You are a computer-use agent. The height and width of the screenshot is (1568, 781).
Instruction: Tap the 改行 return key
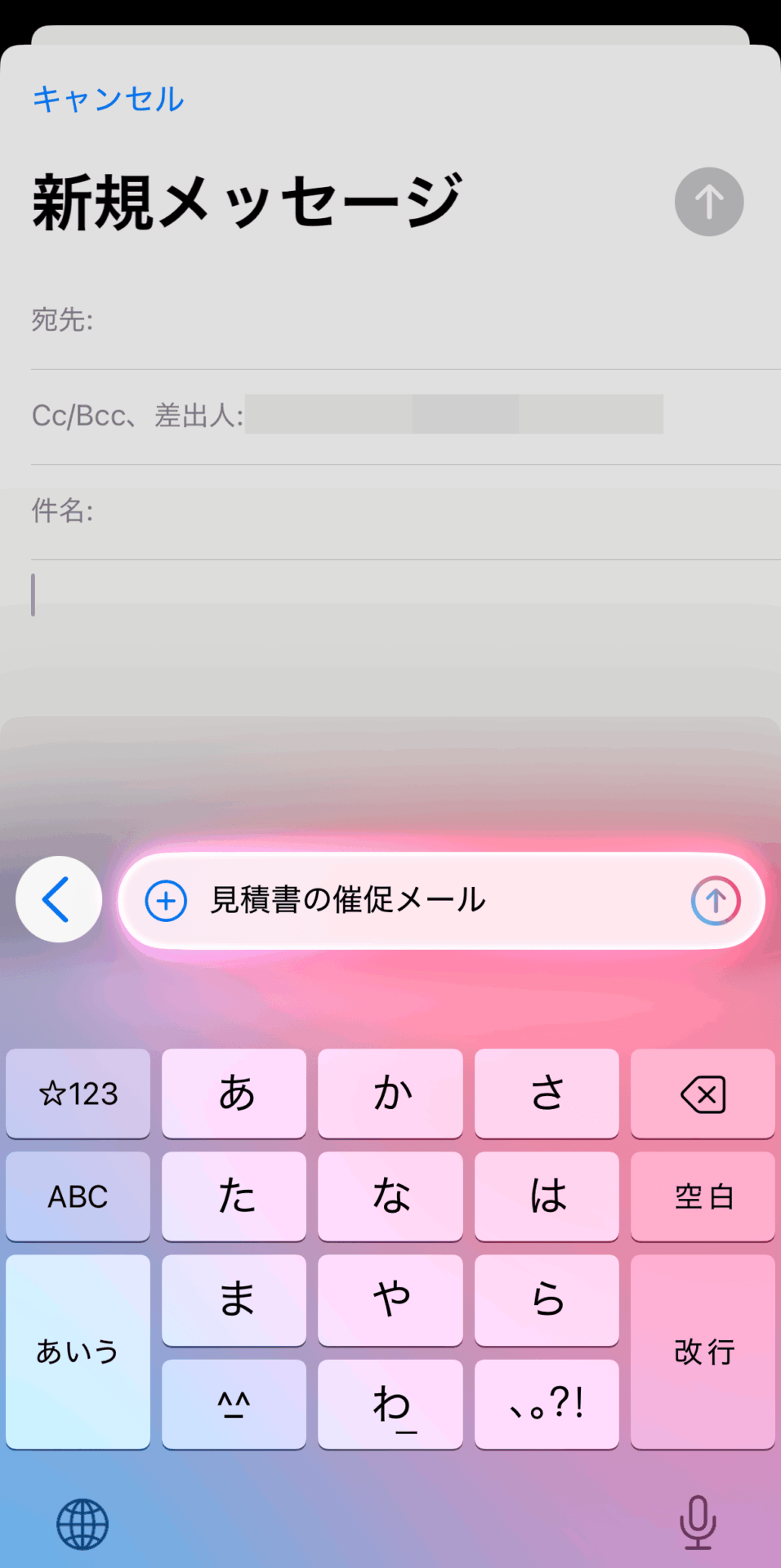pyautogui.click(x=703, y=1352)
